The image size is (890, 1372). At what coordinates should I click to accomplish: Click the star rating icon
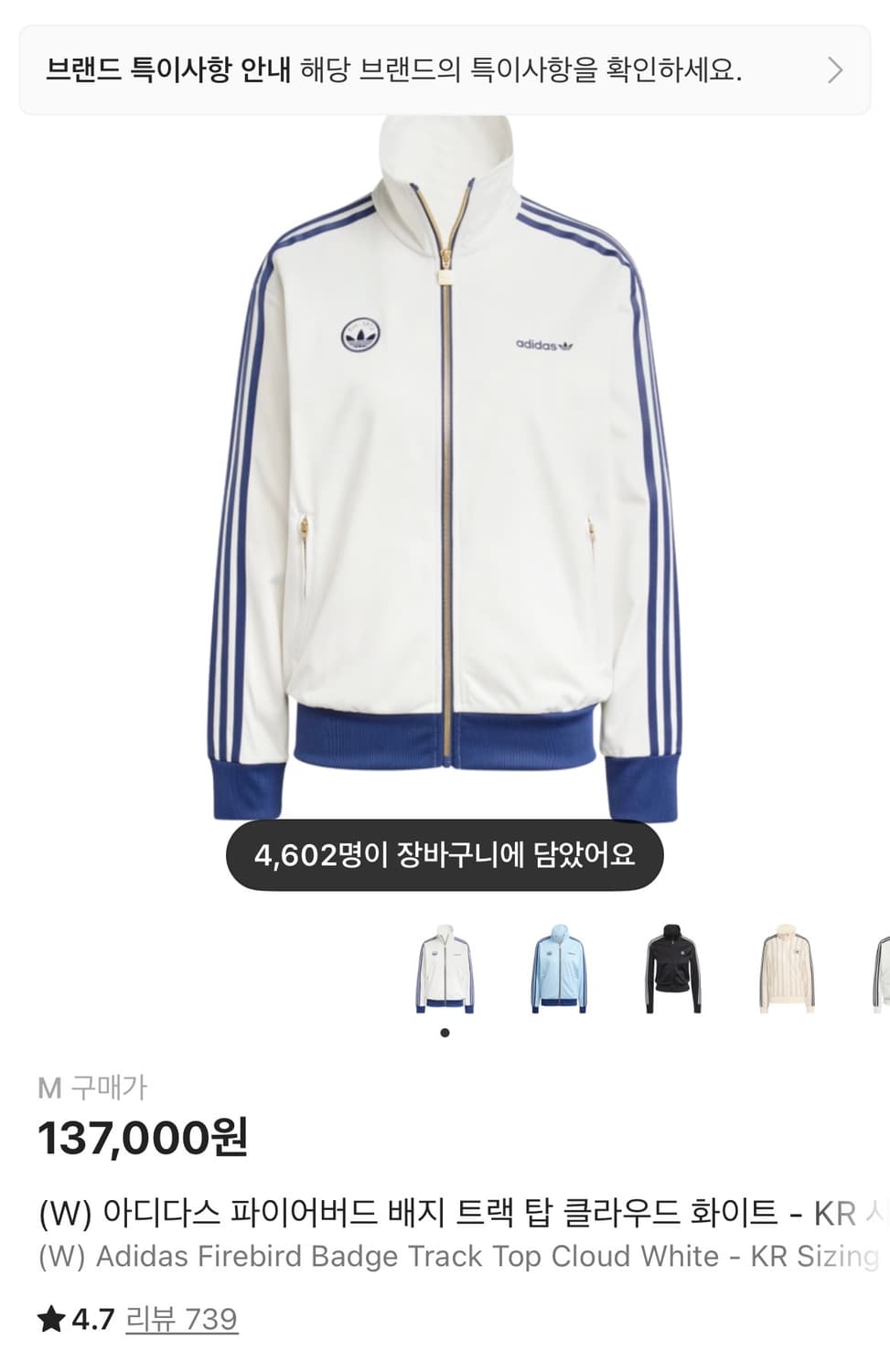coord(52,1321)
